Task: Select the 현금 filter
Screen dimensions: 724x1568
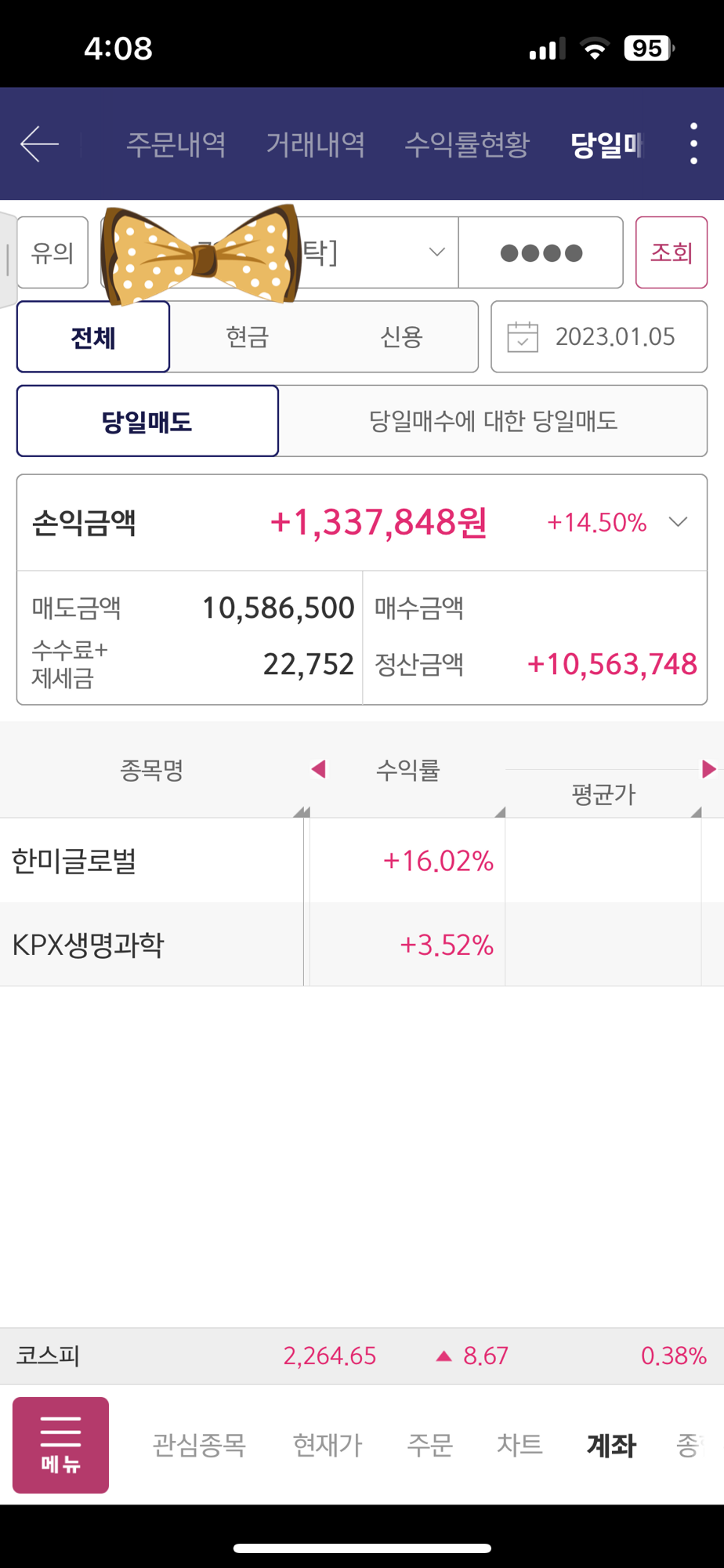Action: (x=248, y=337)
